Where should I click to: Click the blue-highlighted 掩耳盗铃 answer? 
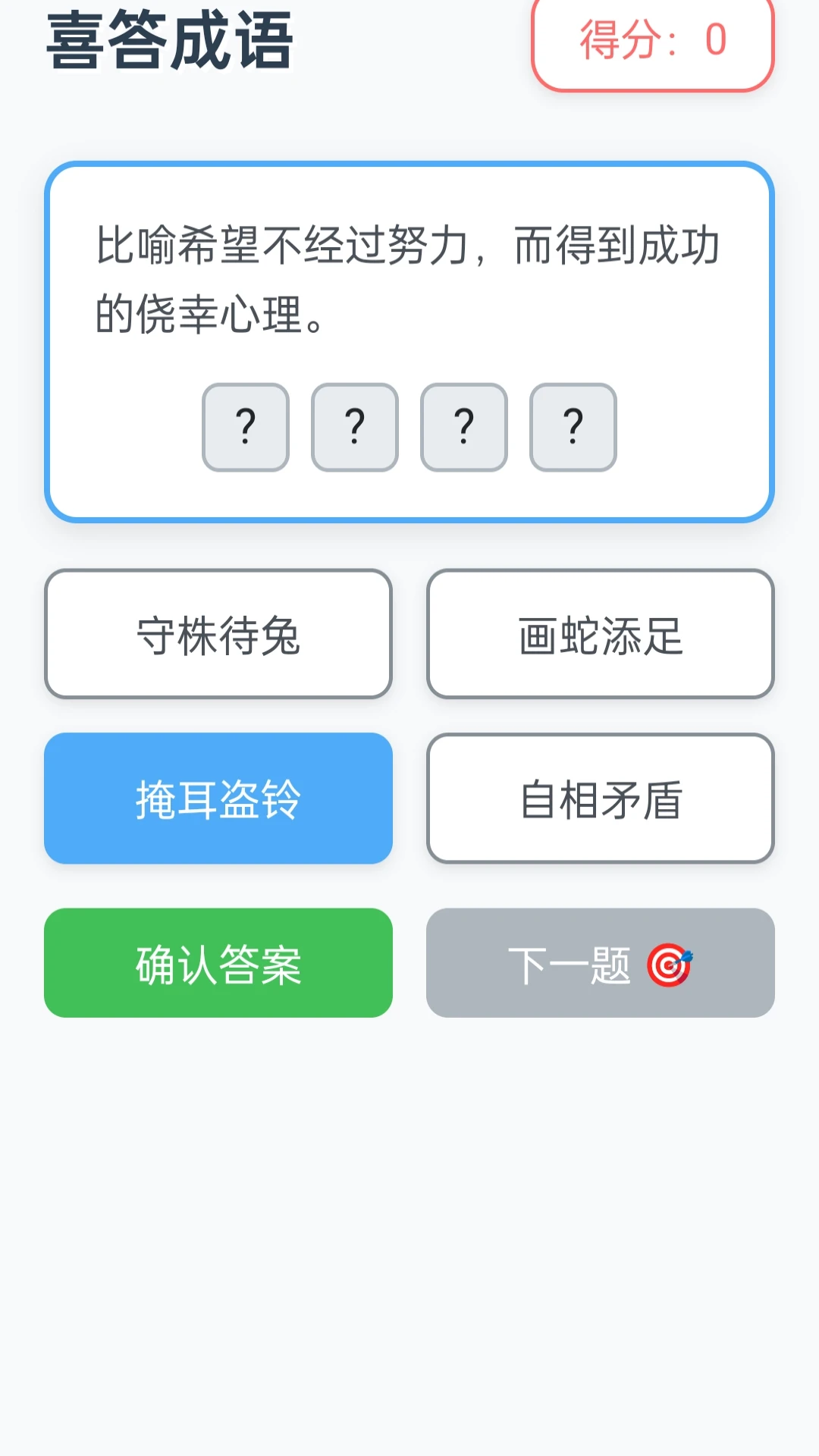point(218,798)
